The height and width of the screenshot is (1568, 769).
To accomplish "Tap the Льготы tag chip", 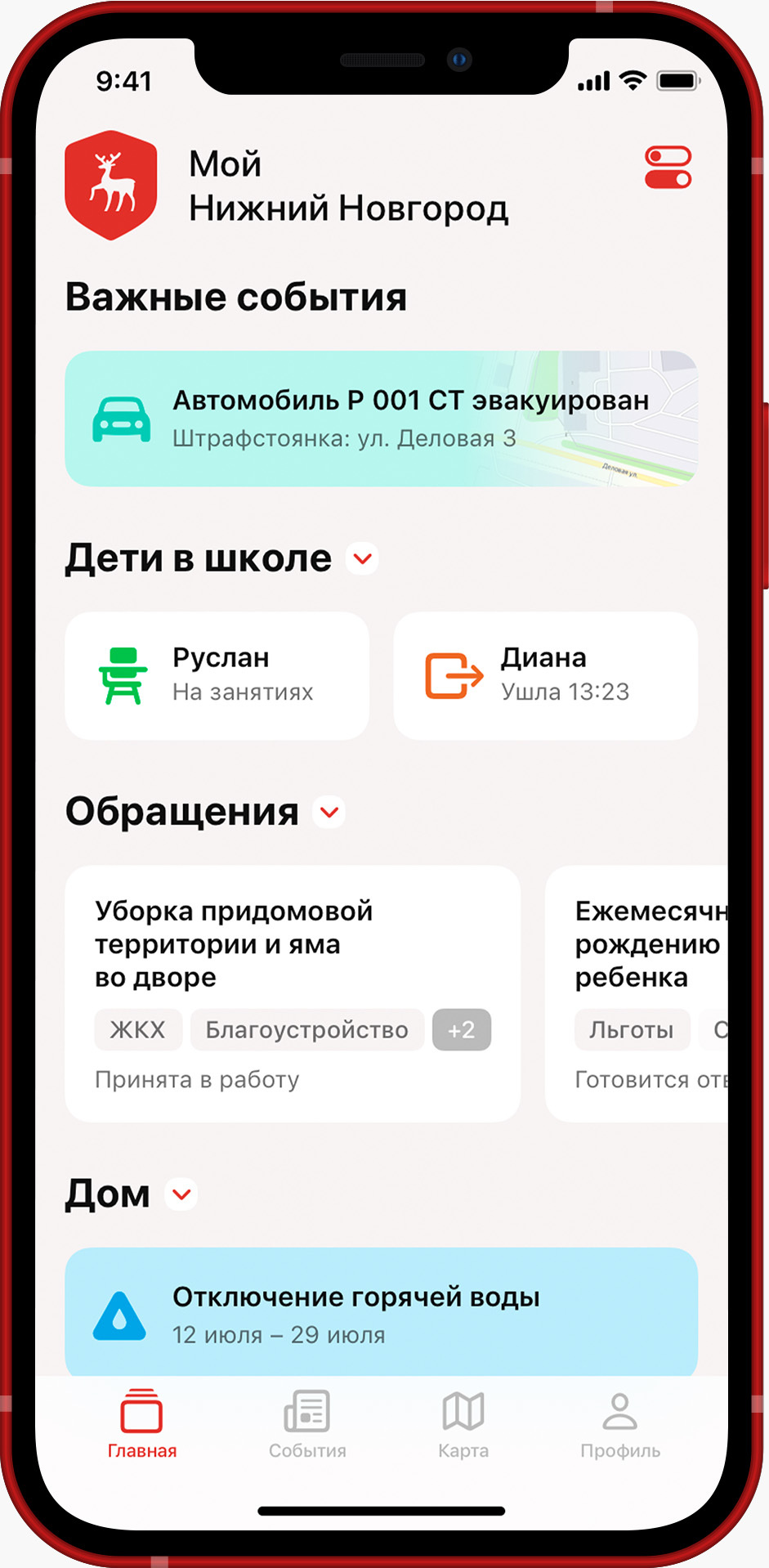I will [x=631, y=1029].
